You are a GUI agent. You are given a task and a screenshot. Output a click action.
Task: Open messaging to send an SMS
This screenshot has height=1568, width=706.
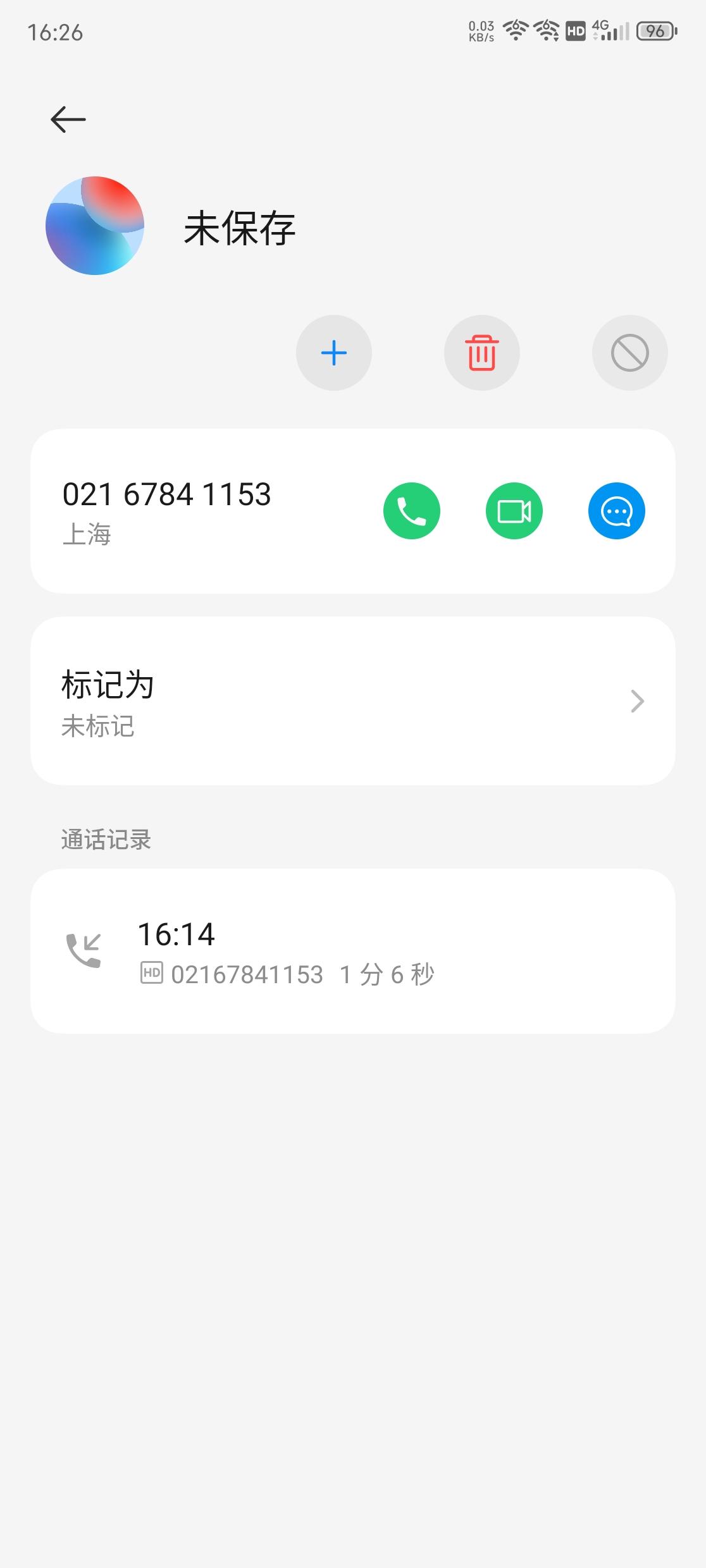tap(616, 511)
